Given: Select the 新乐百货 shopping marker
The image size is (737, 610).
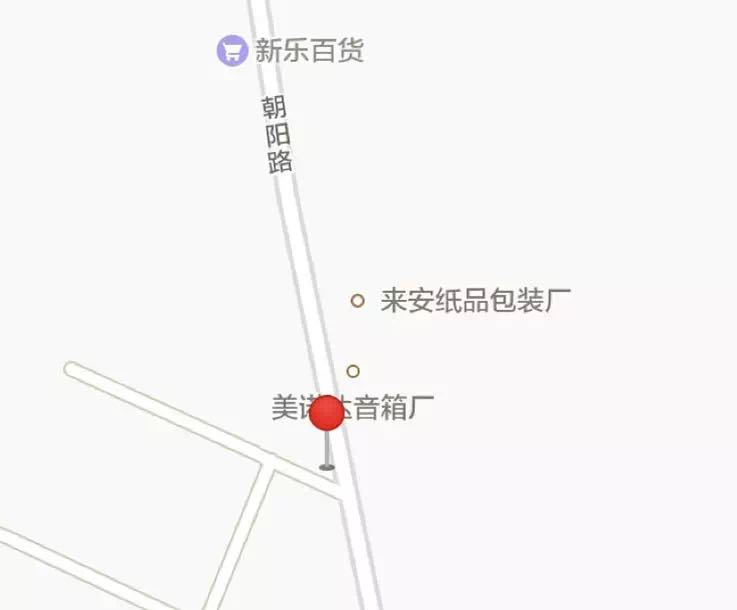Looking at the screenshot, I should [x=232, y=50].
